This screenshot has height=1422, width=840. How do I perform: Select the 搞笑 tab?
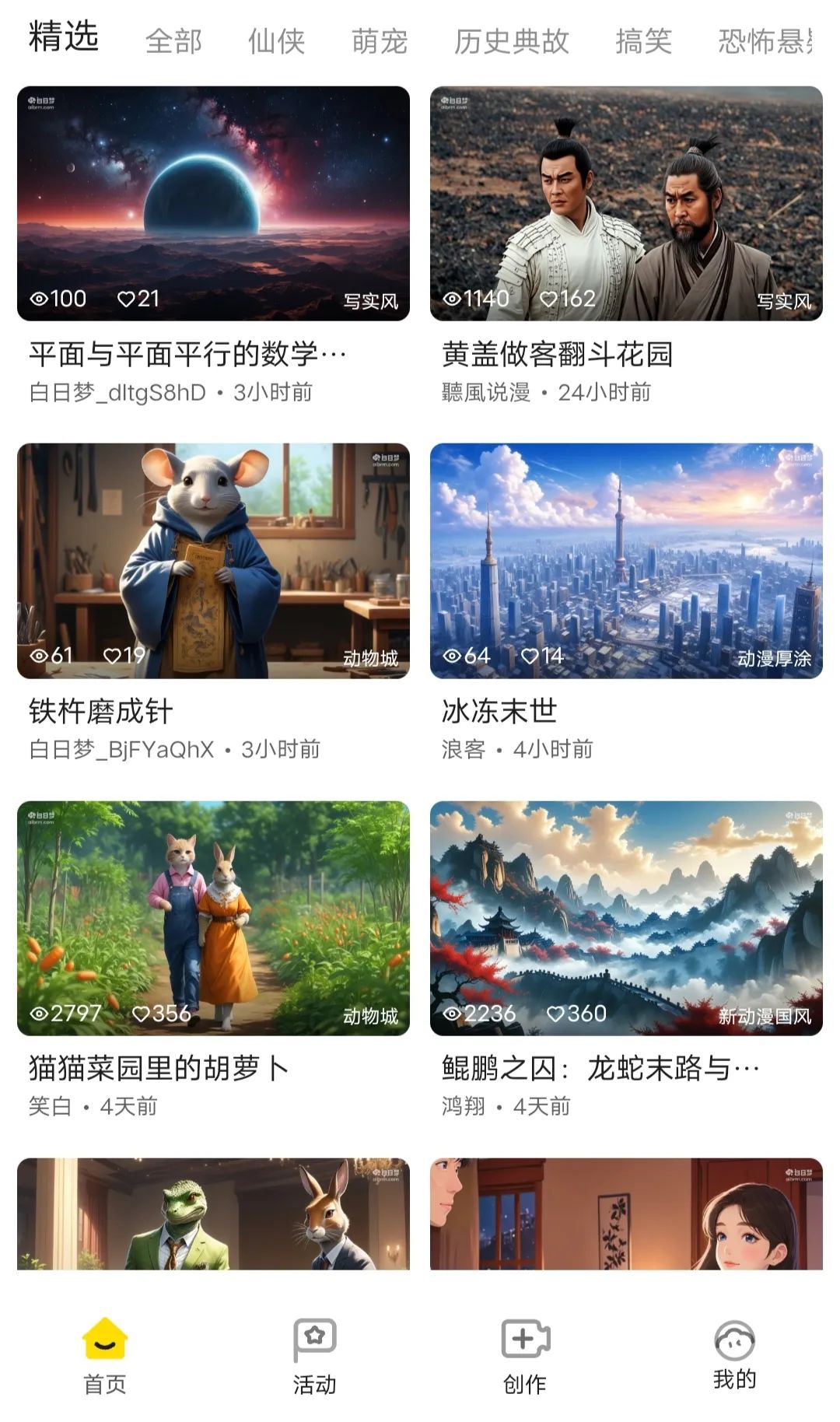point(643,40)
